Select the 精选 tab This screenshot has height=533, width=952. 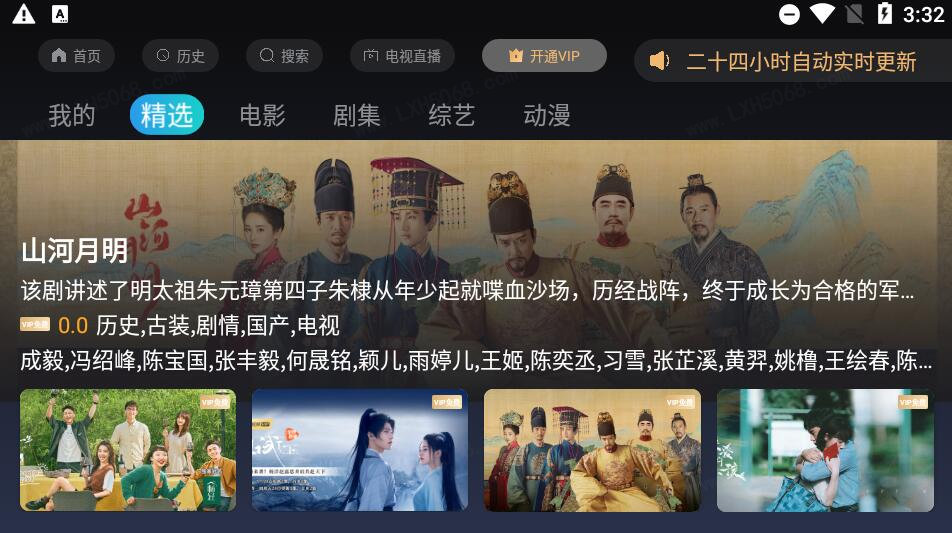[166, 115]
